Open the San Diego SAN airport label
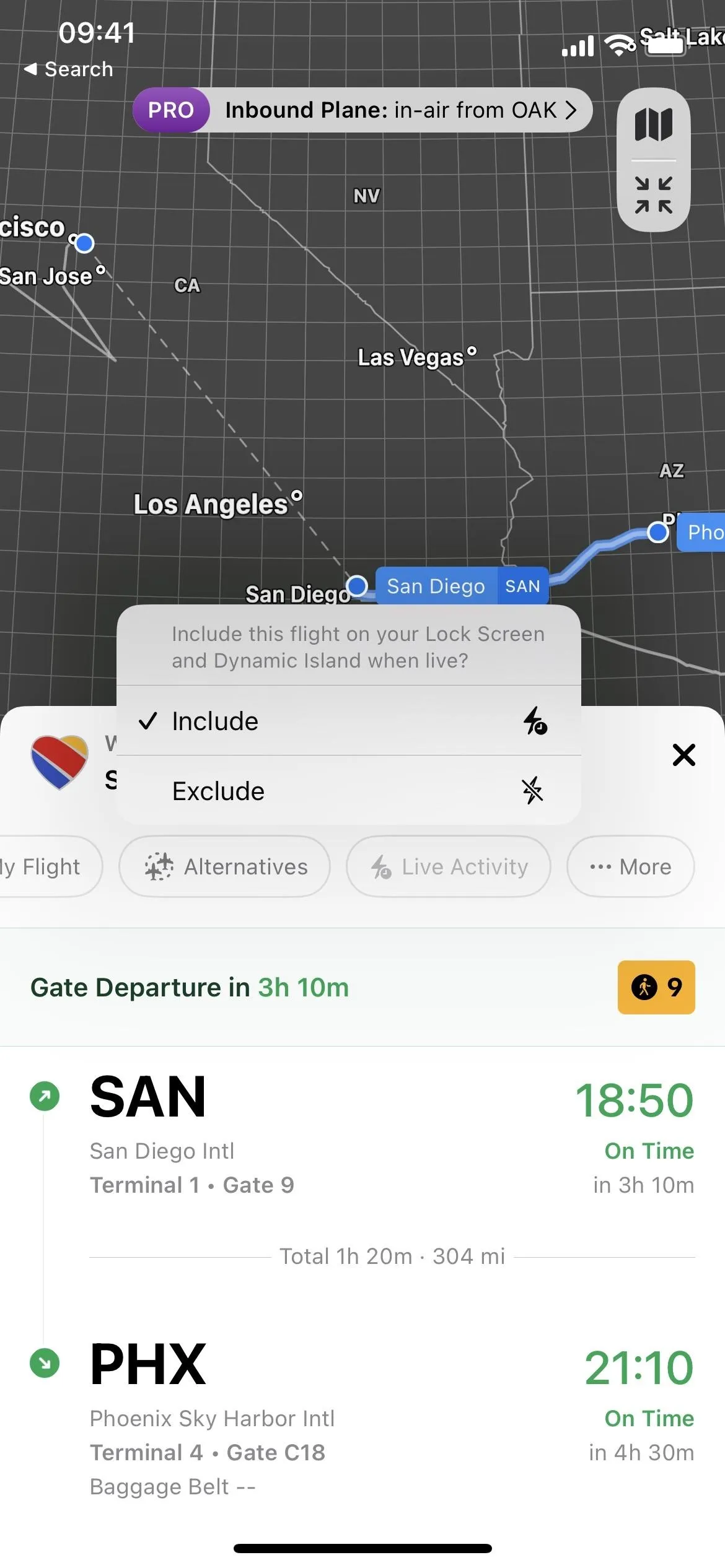The image size is (725, 1568). (462, 586)
